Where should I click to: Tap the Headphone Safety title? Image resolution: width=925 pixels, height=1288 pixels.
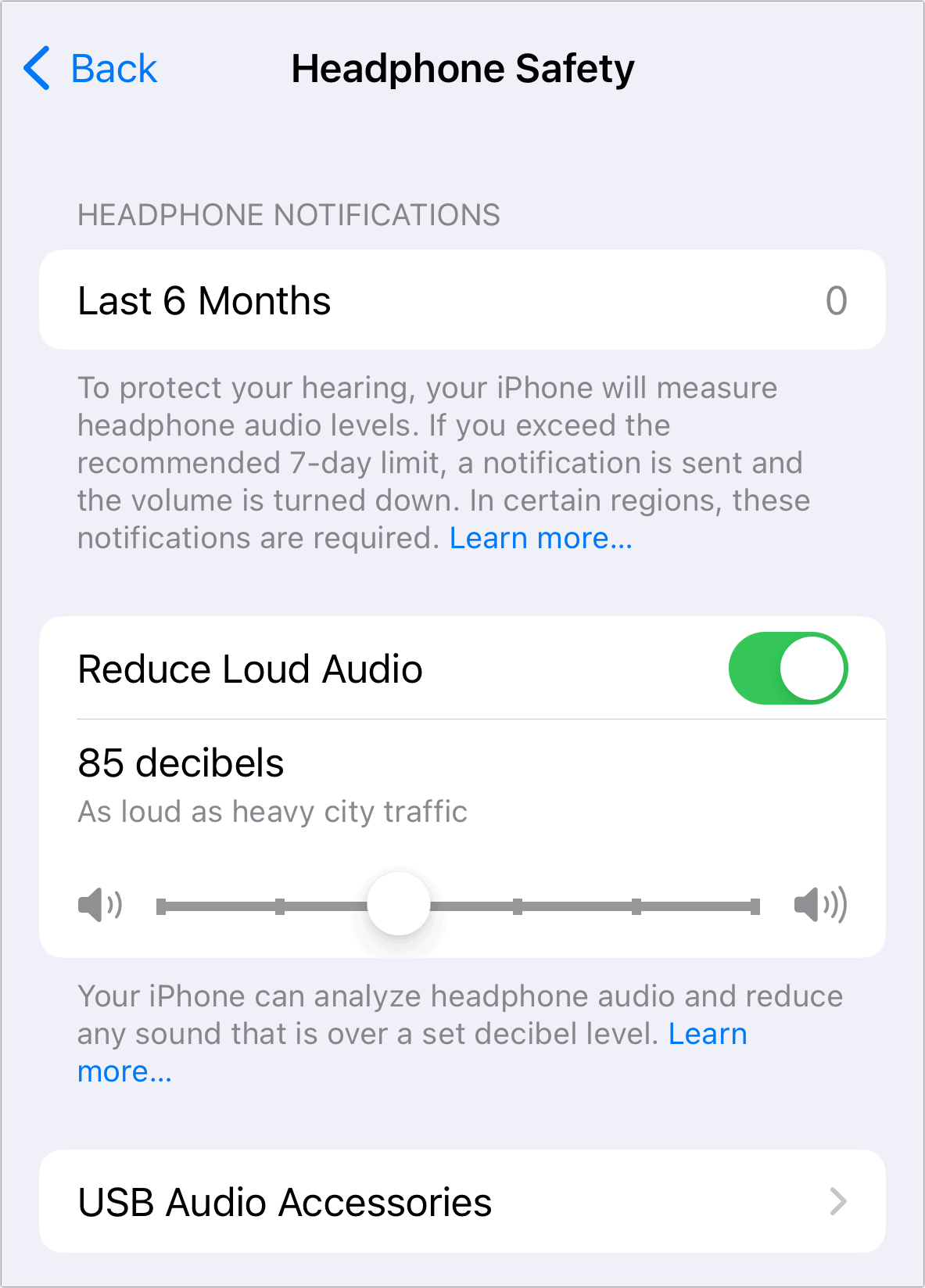tap(462, 68)
